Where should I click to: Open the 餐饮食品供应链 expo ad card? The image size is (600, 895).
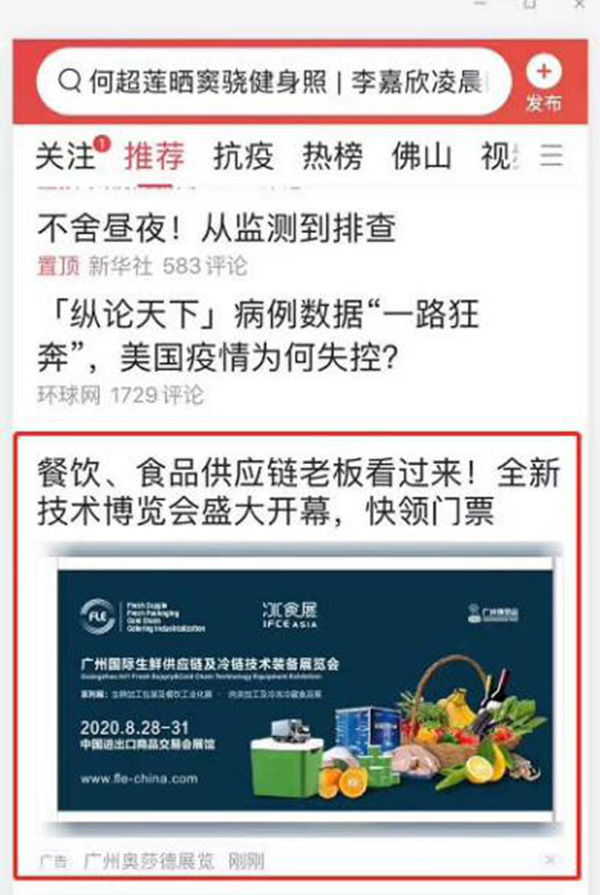point(300,680)
